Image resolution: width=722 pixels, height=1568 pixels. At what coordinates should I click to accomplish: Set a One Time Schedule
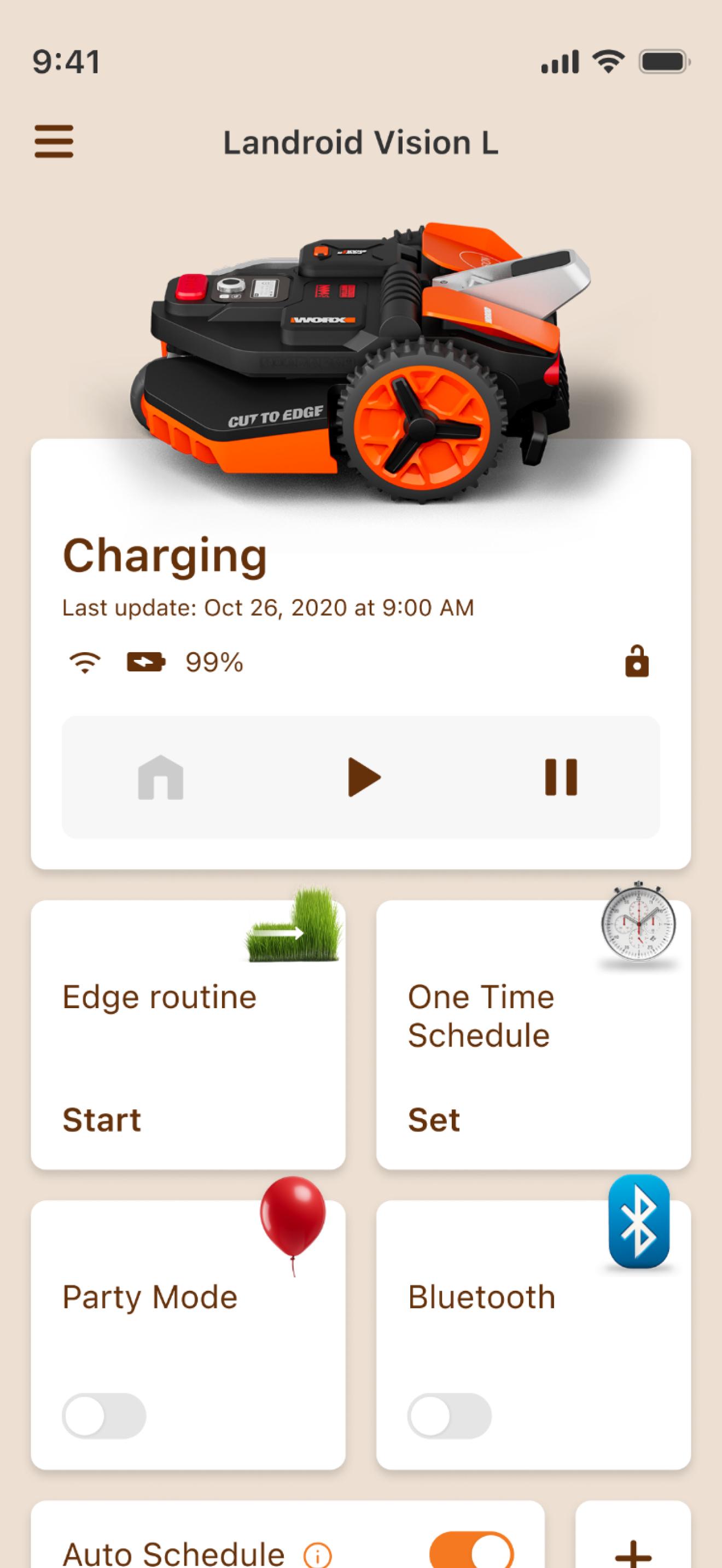point(434,1119)
